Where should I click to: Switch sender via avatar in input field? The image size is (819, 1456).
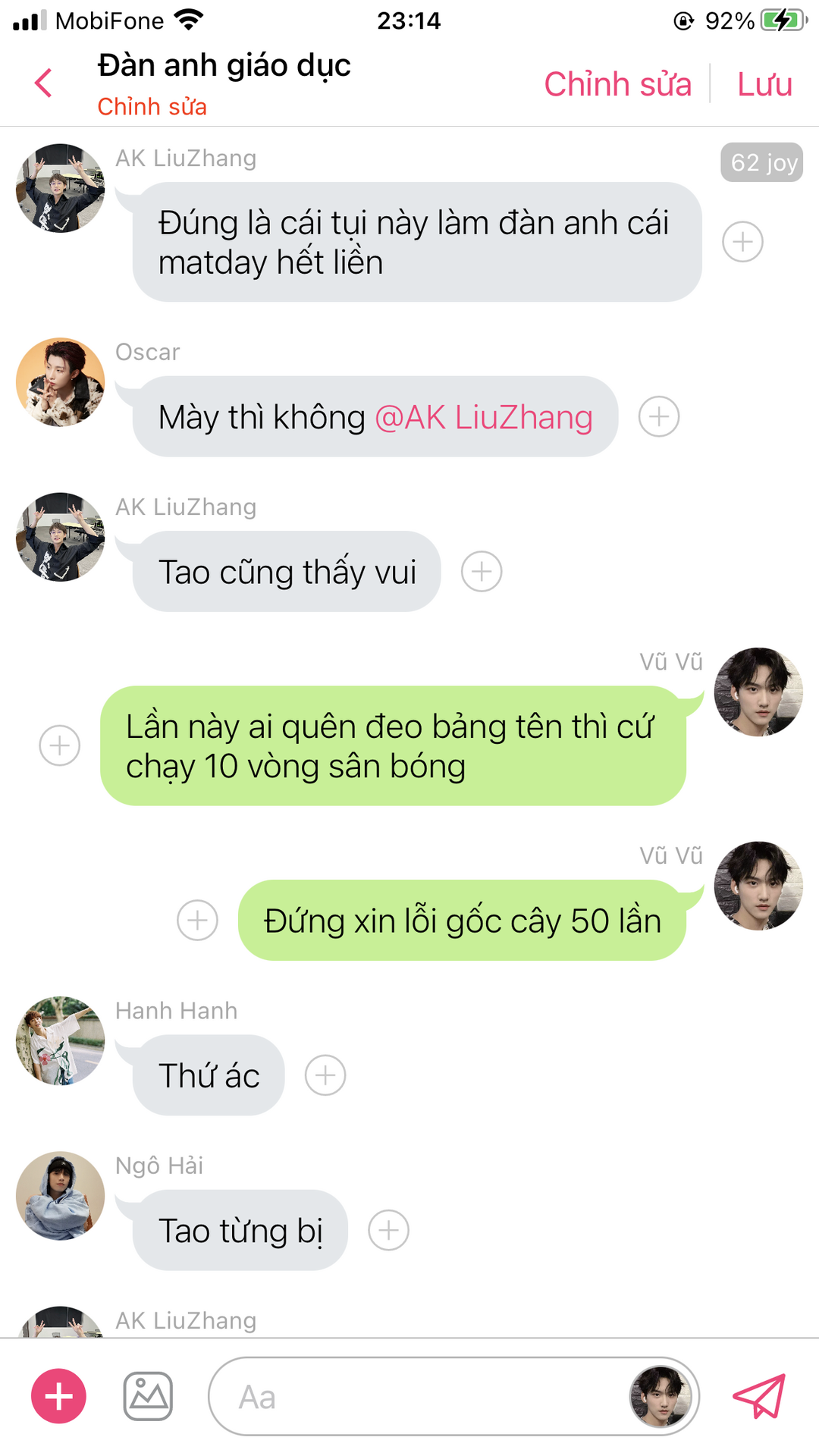(661, 1396)
